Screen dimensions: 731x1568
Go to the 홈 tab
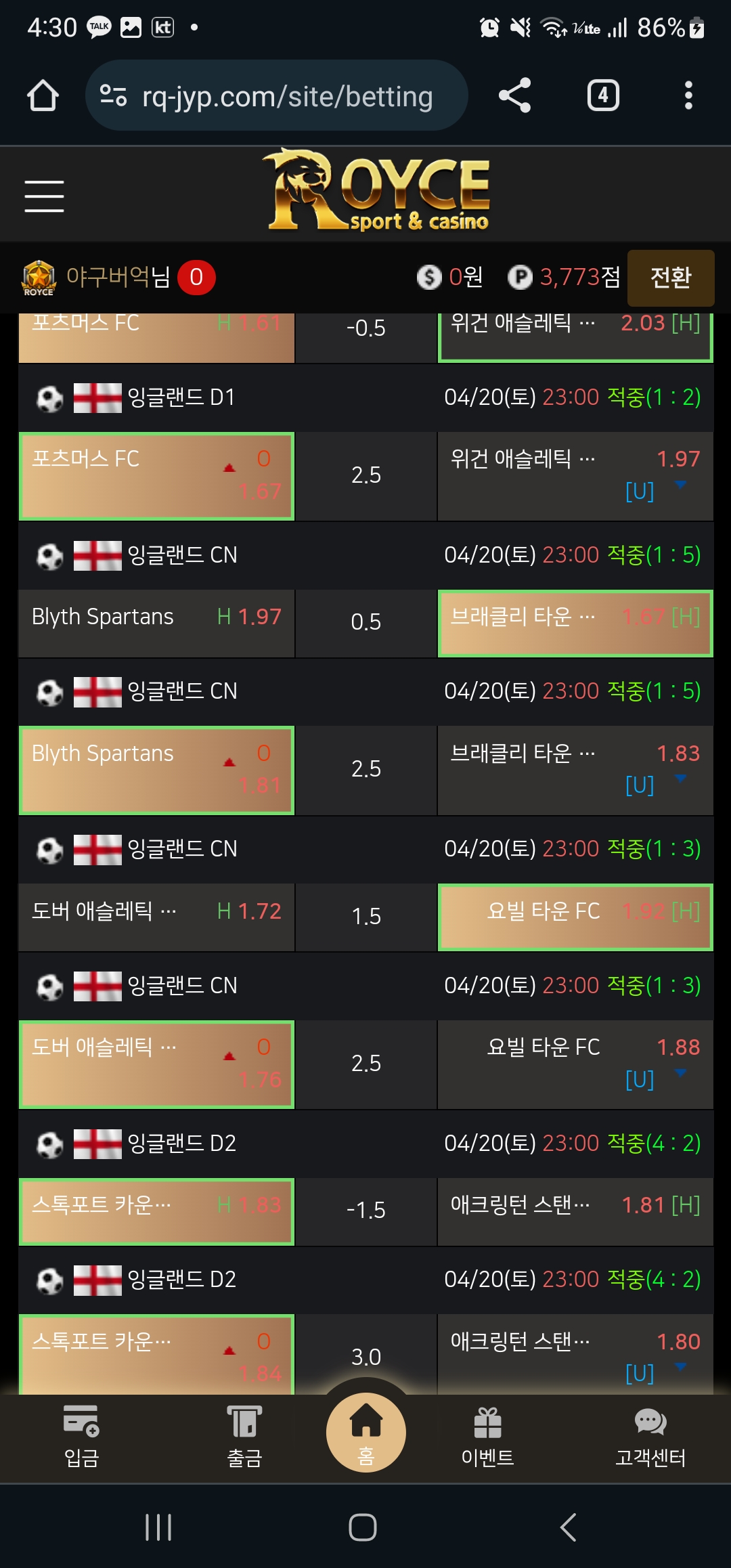[x=366, y=1431]
